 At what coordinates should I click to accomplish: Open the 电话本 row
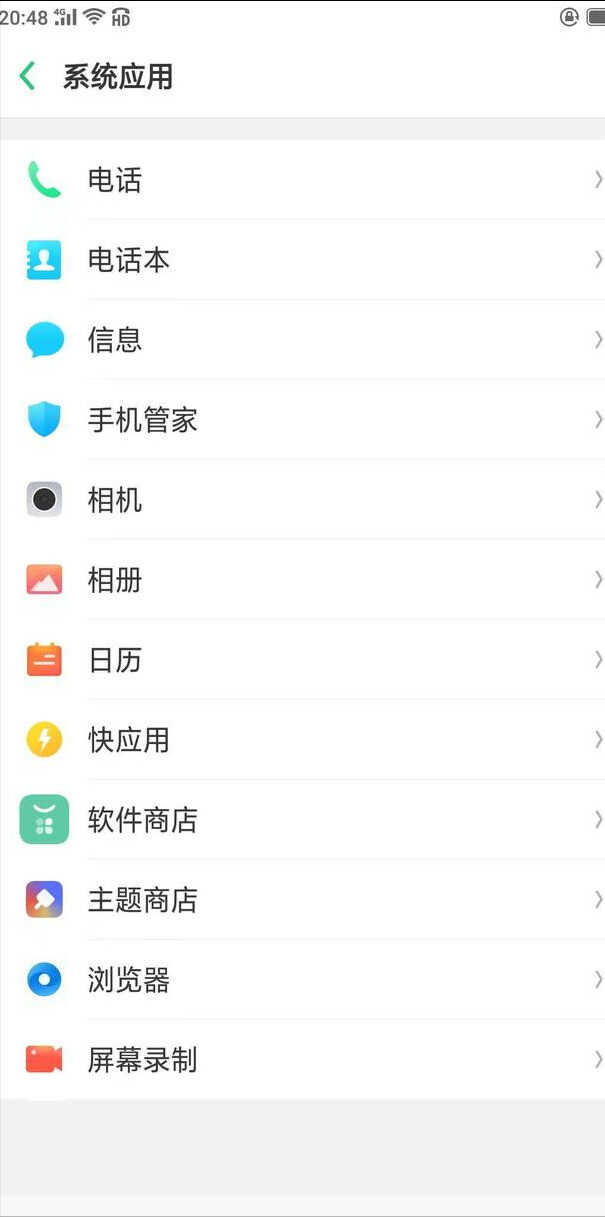point(302,260)
